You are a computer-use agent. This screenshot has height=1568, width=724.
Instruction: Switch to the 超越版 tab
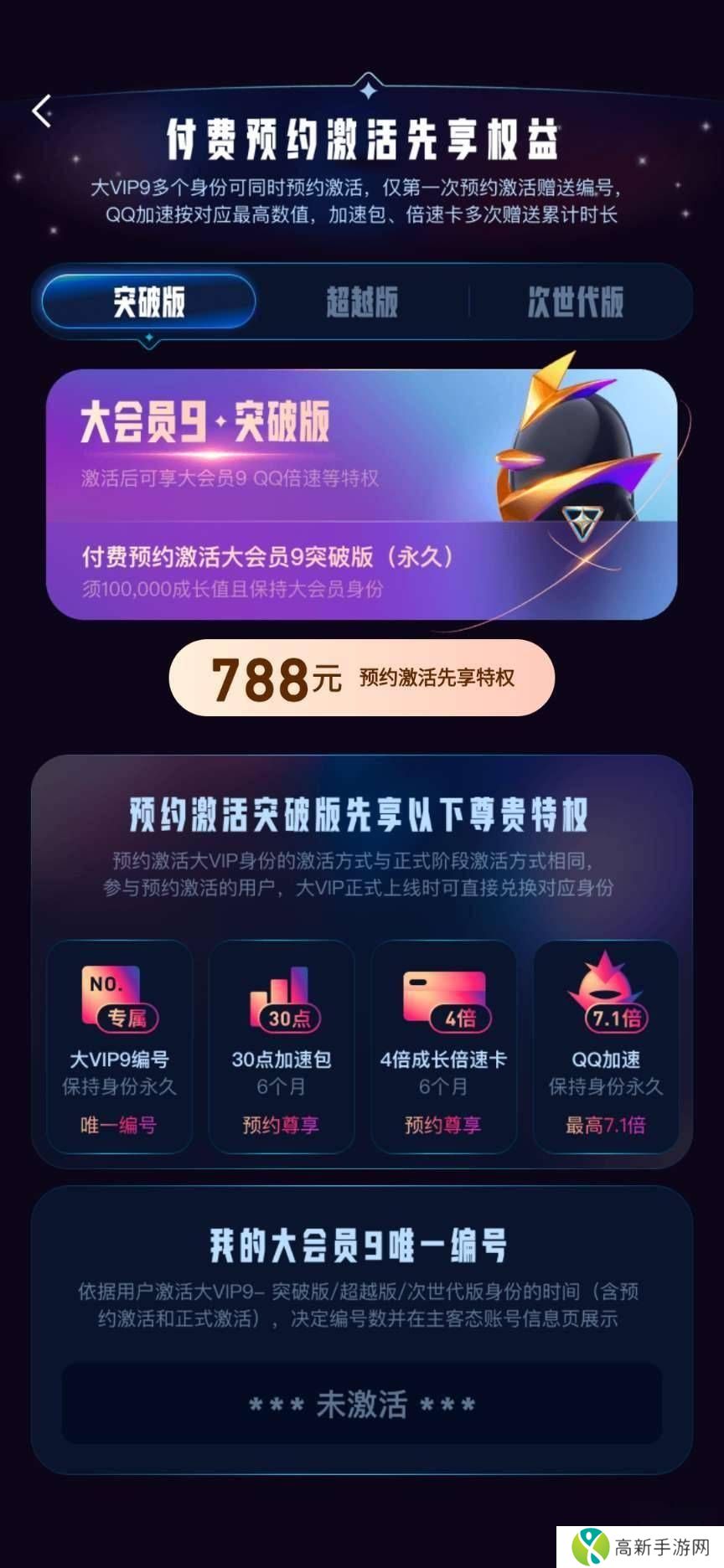tap(362, 302)
